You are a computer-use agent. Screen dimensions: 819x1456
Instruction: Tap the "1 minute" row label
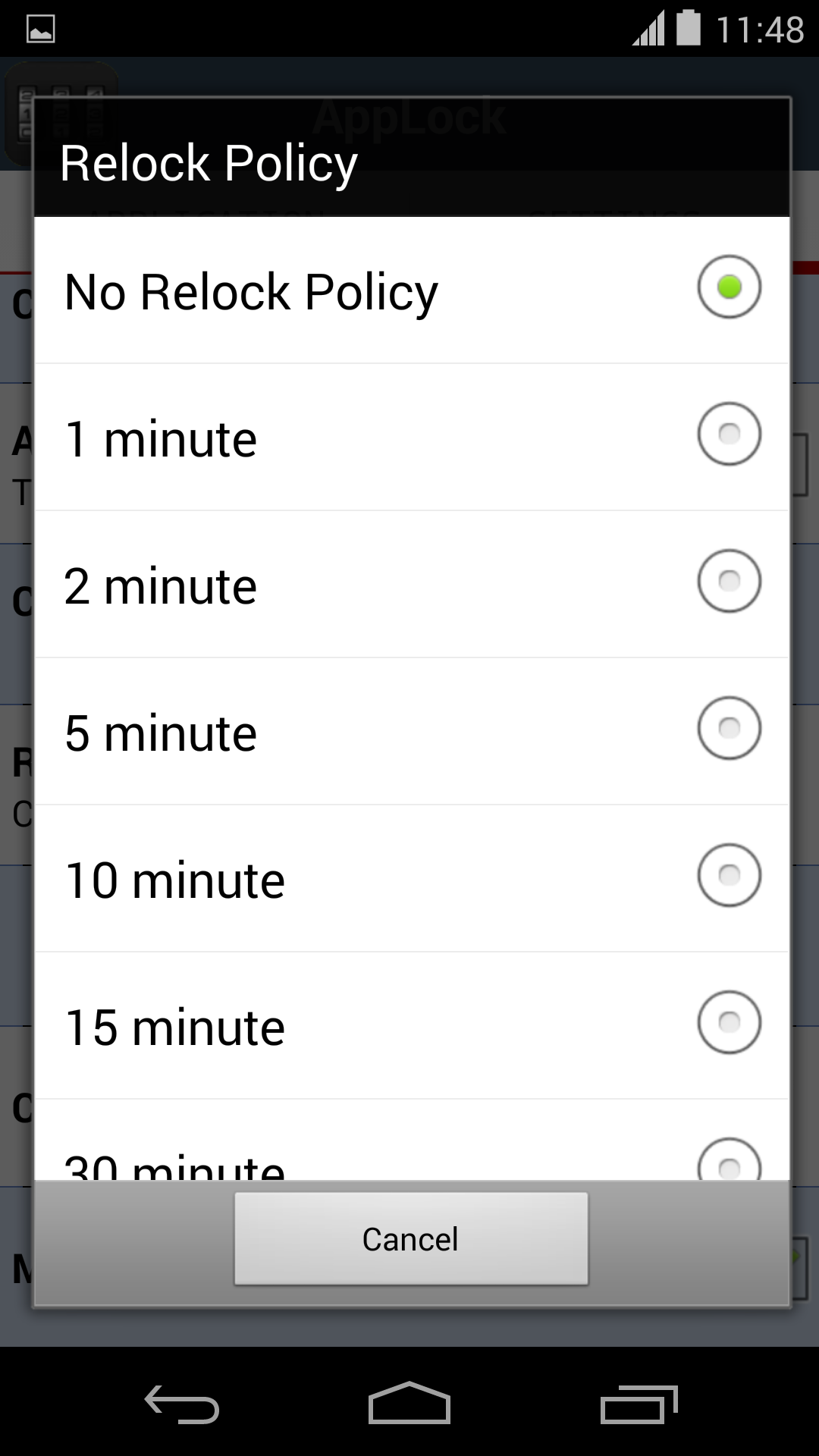tap(161, 440)
